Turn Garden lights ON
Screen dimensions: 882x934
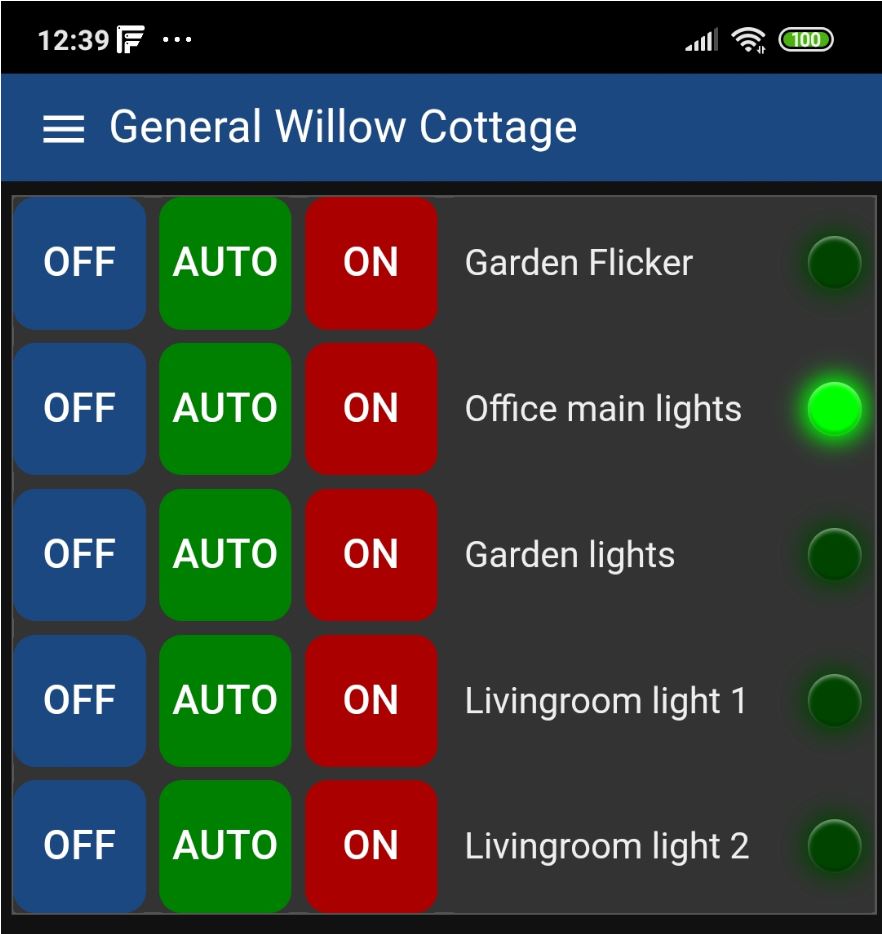click(x=371, y=554)
